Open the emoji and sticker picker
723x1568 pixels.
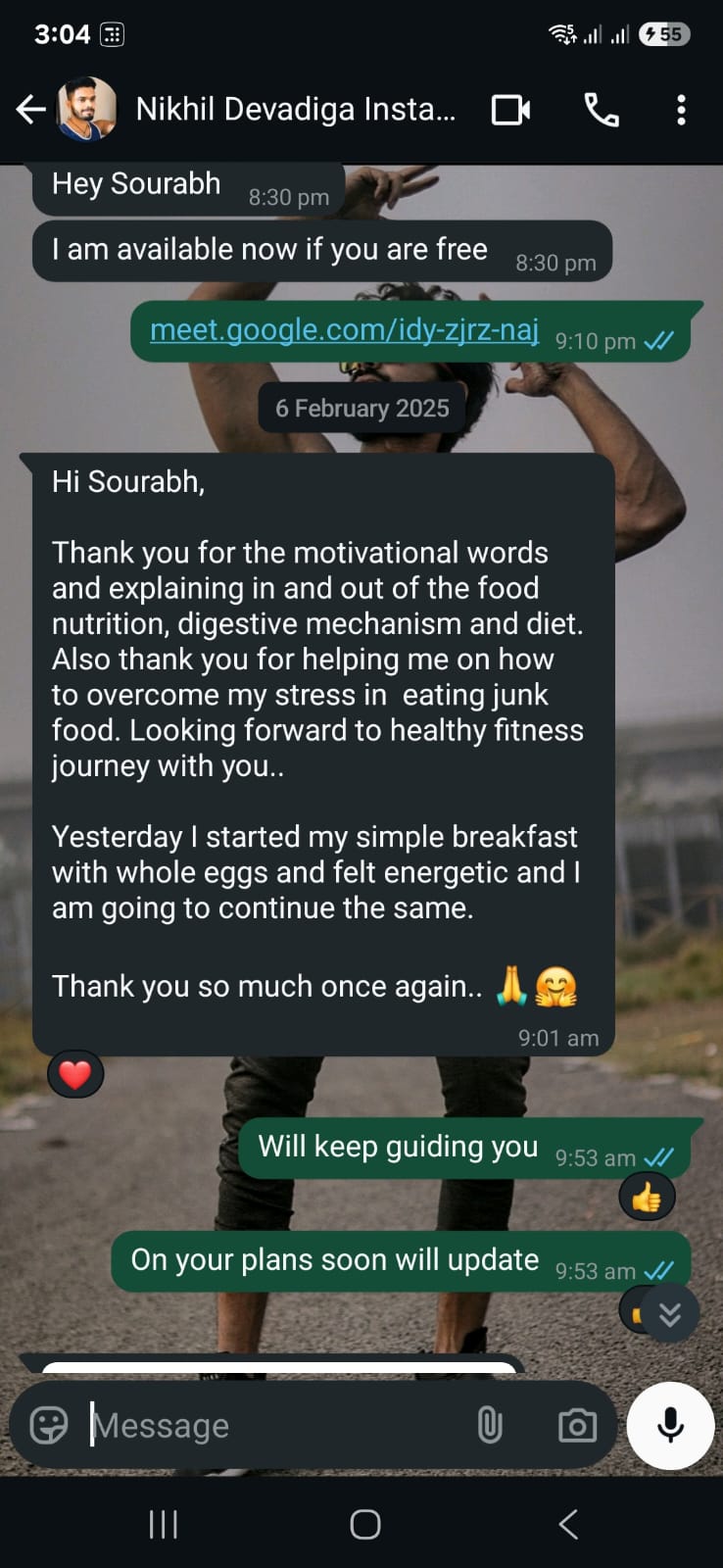[x=49, y=1425]
